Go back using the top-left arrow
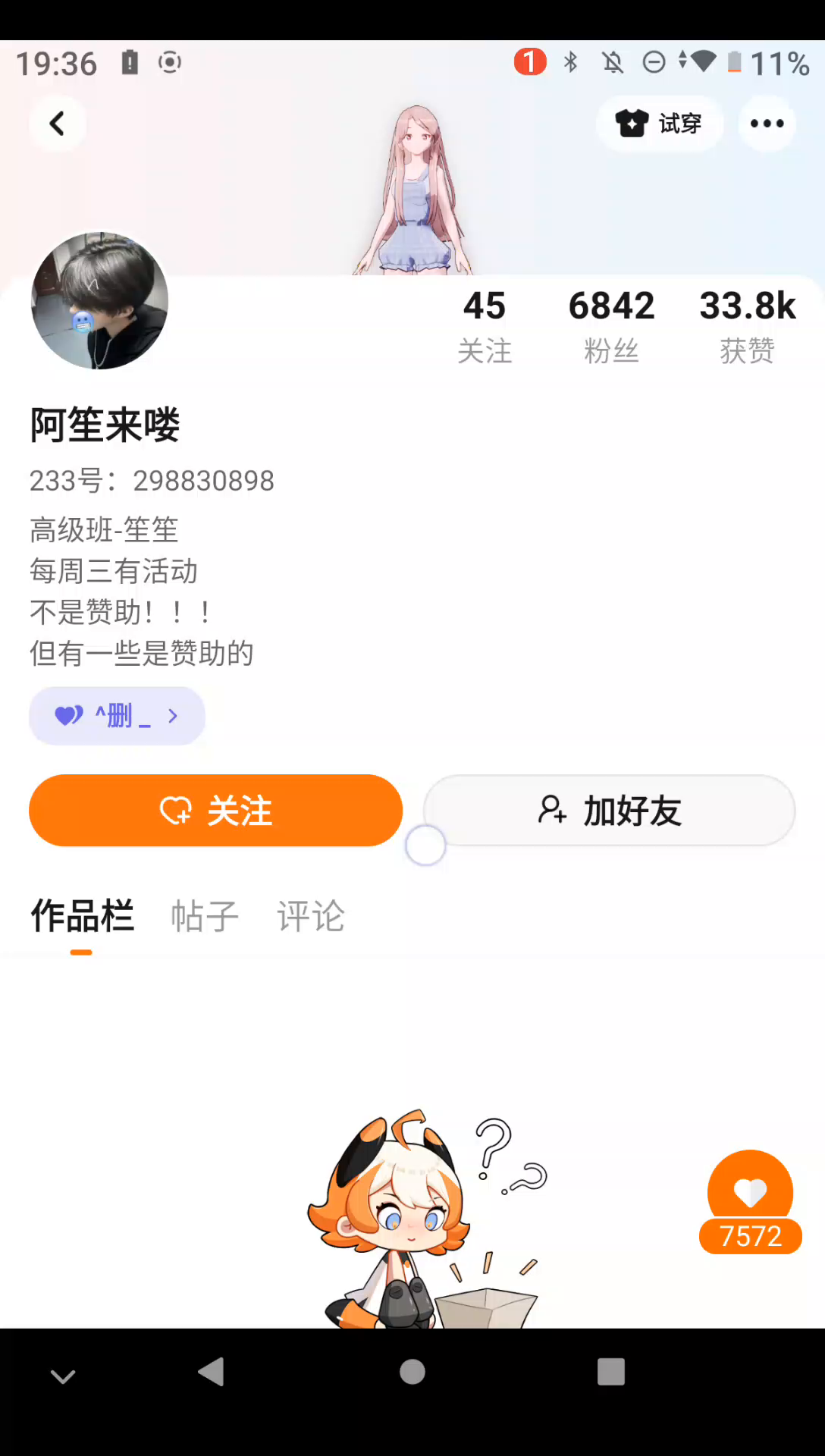 57,124
